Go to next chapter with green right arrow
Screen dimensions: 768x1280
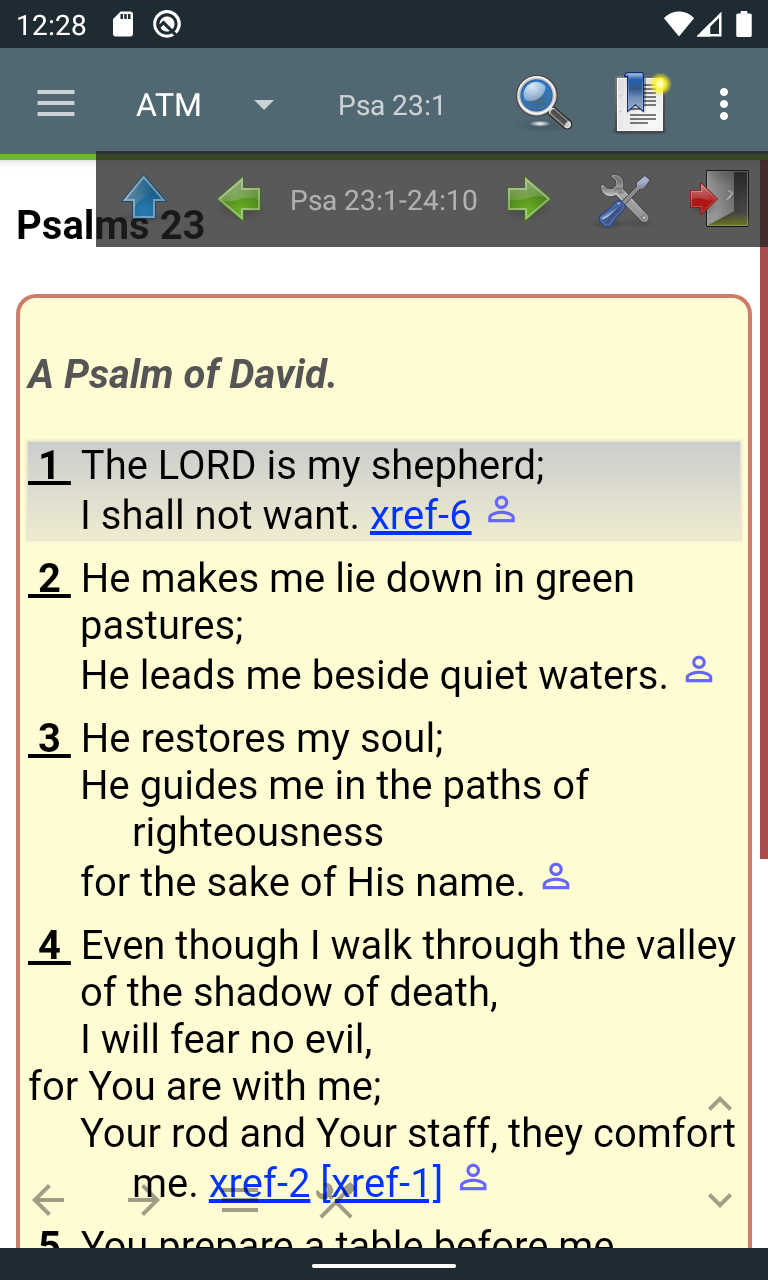(528, 199)
